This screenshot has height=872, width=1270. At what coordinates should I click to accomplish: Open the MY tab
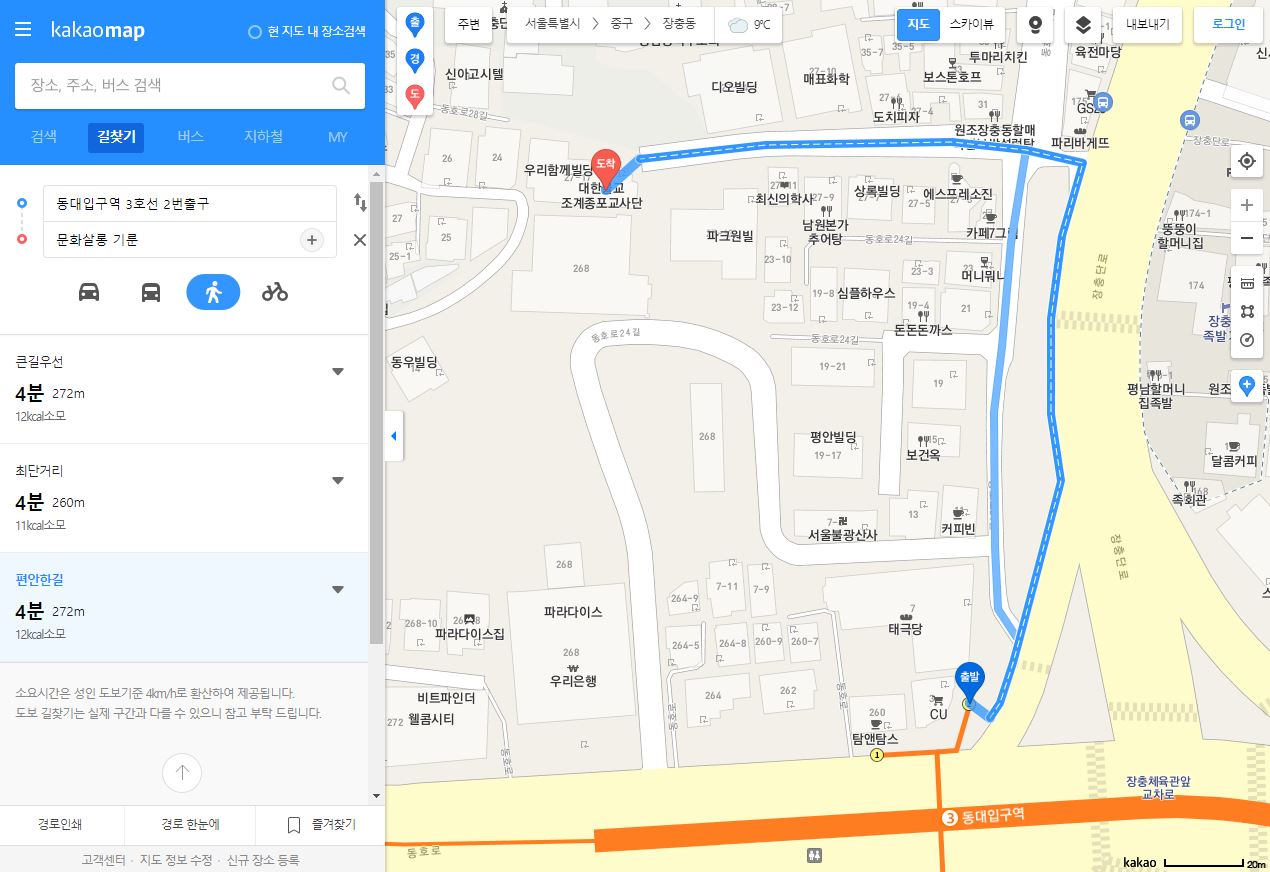337,136
